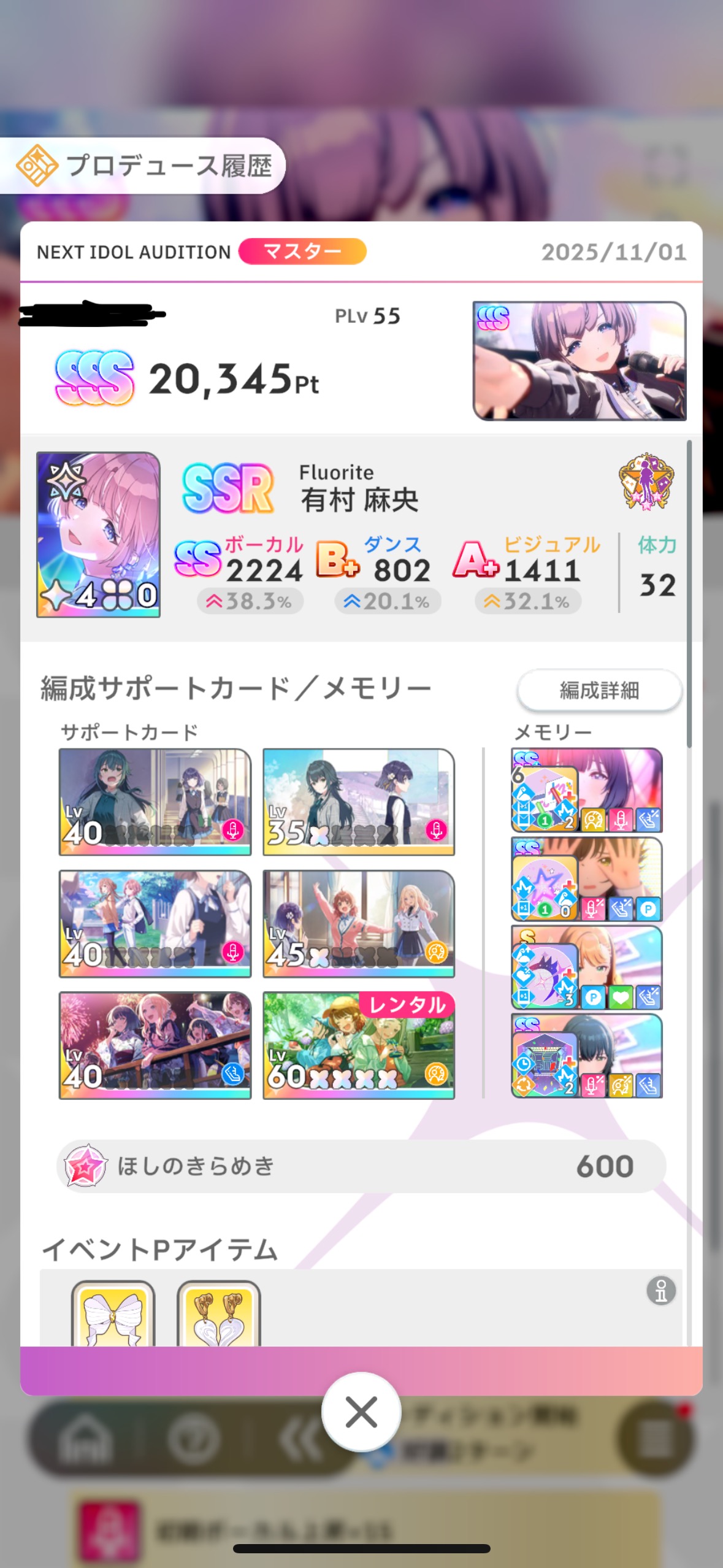The height and width of the screenshot is (1568, 723).
Task: Tap the achievement badge beside 有村 麻央
Action: point(646,482)
